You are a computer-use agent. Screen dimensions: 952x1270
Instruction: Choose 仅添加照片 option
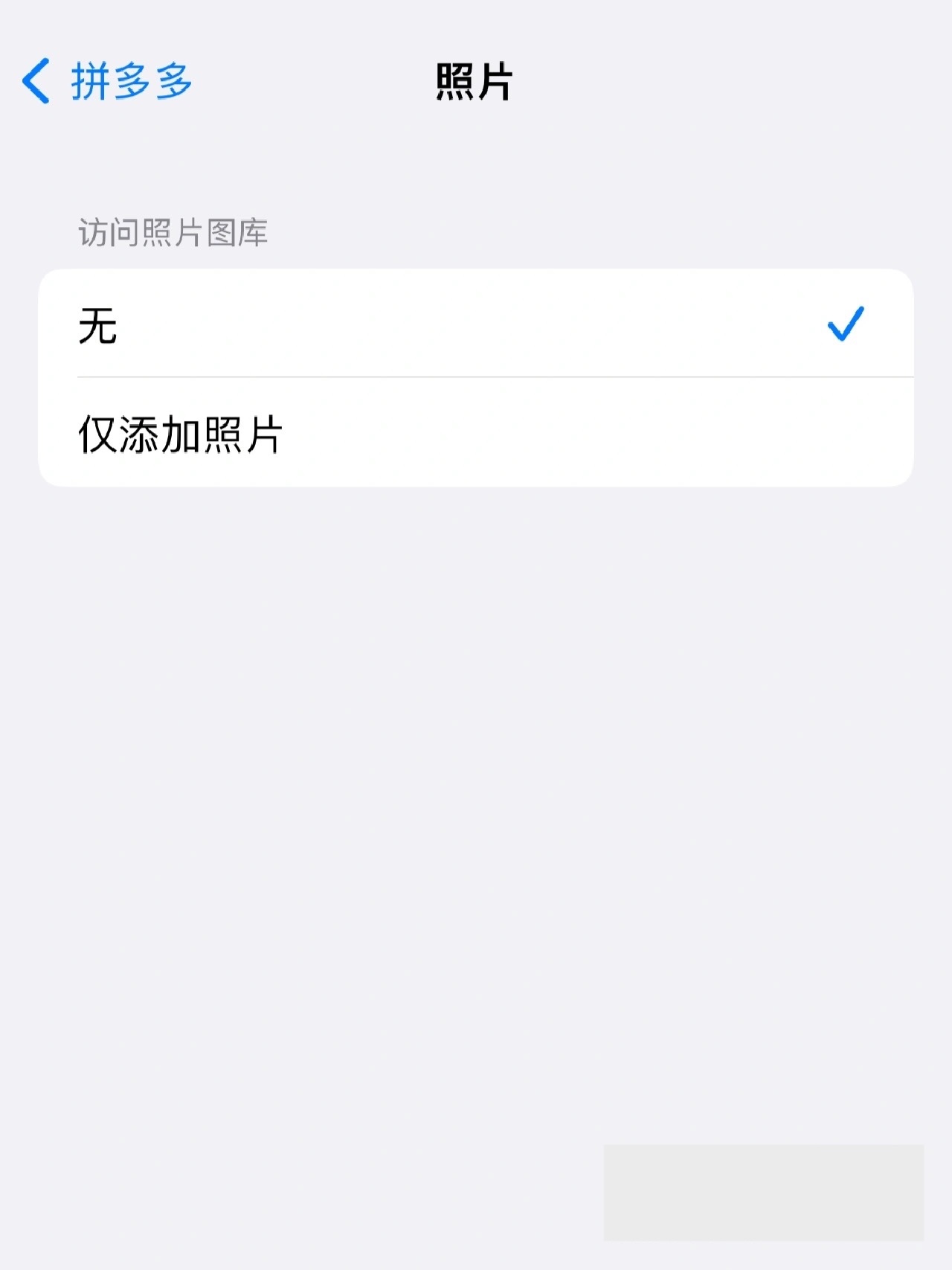[x=475, y=434]
